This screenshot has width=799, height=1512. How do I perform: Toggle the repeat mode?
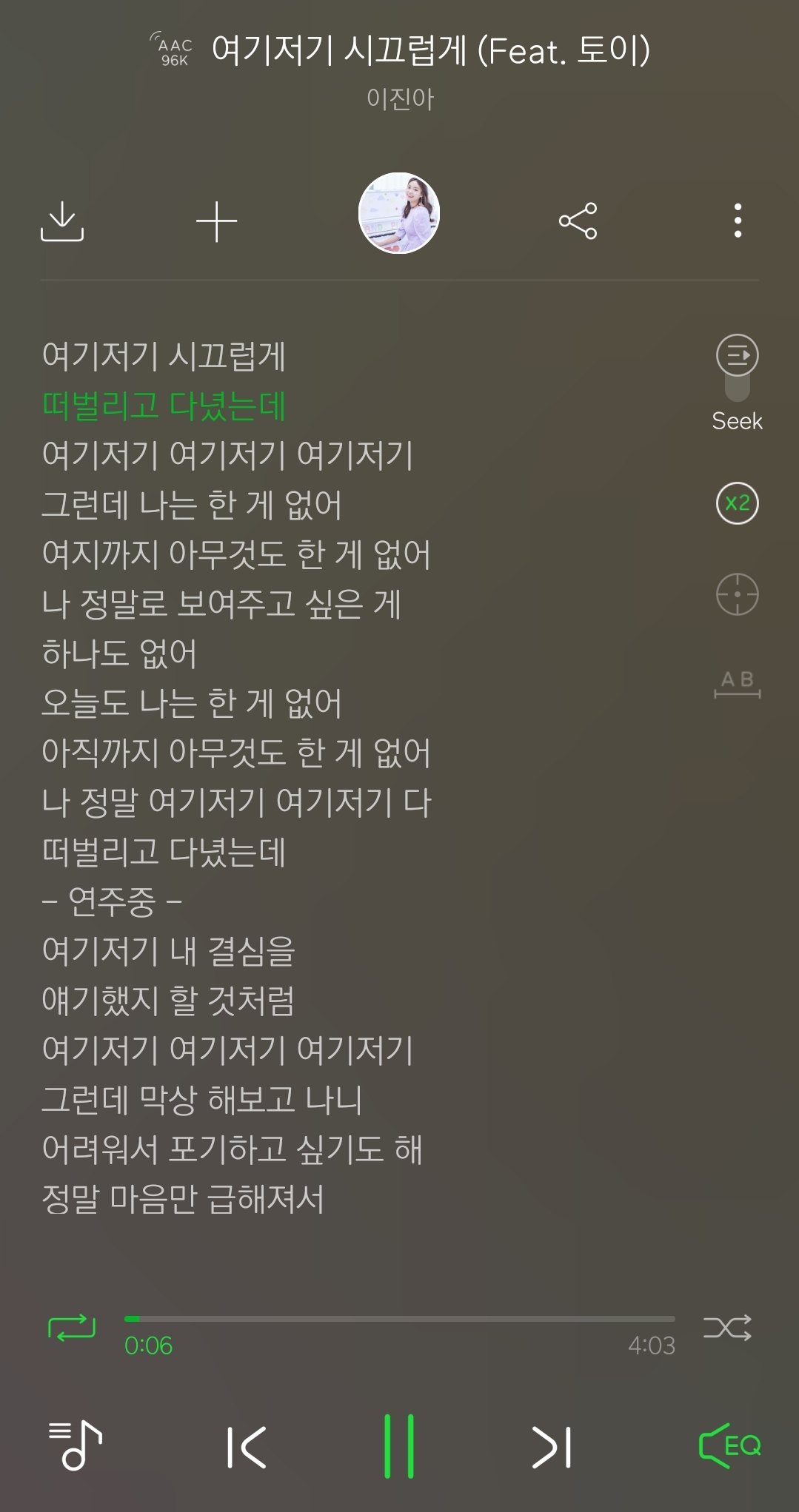(72, 1328)
